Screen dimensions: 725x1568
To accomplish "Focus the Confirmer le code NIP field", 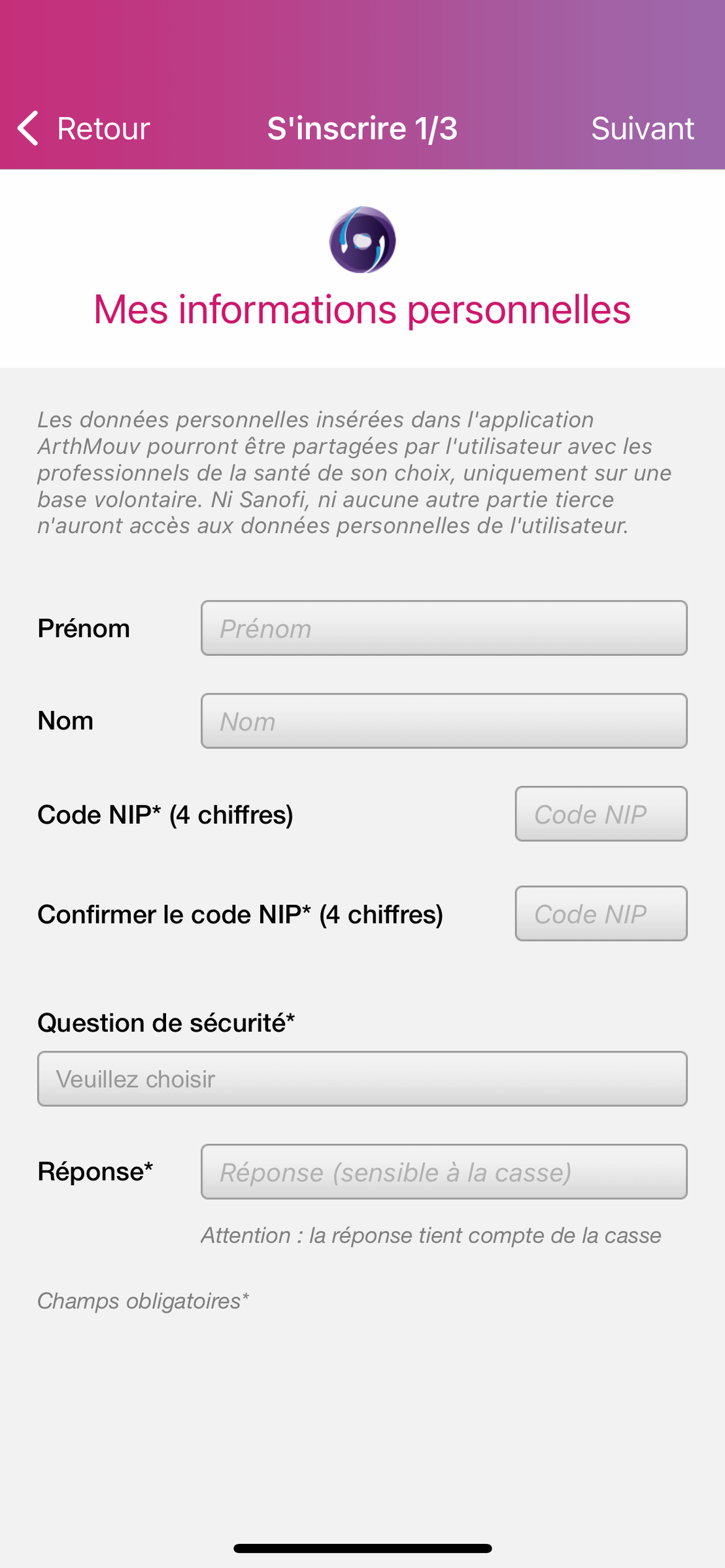I will pos(601,914).
